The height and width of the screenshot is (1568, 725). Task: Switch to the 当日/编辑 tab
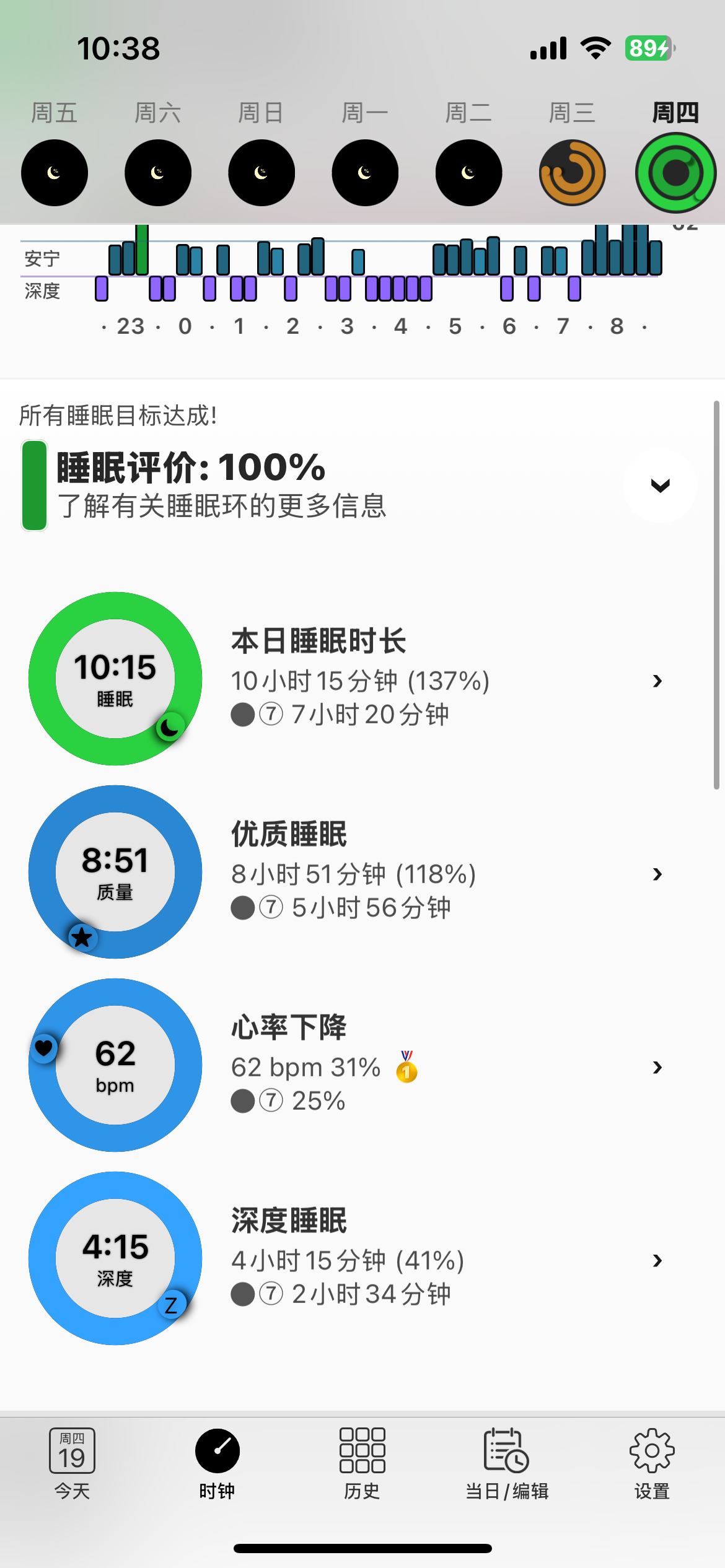tap(507, 1464)
